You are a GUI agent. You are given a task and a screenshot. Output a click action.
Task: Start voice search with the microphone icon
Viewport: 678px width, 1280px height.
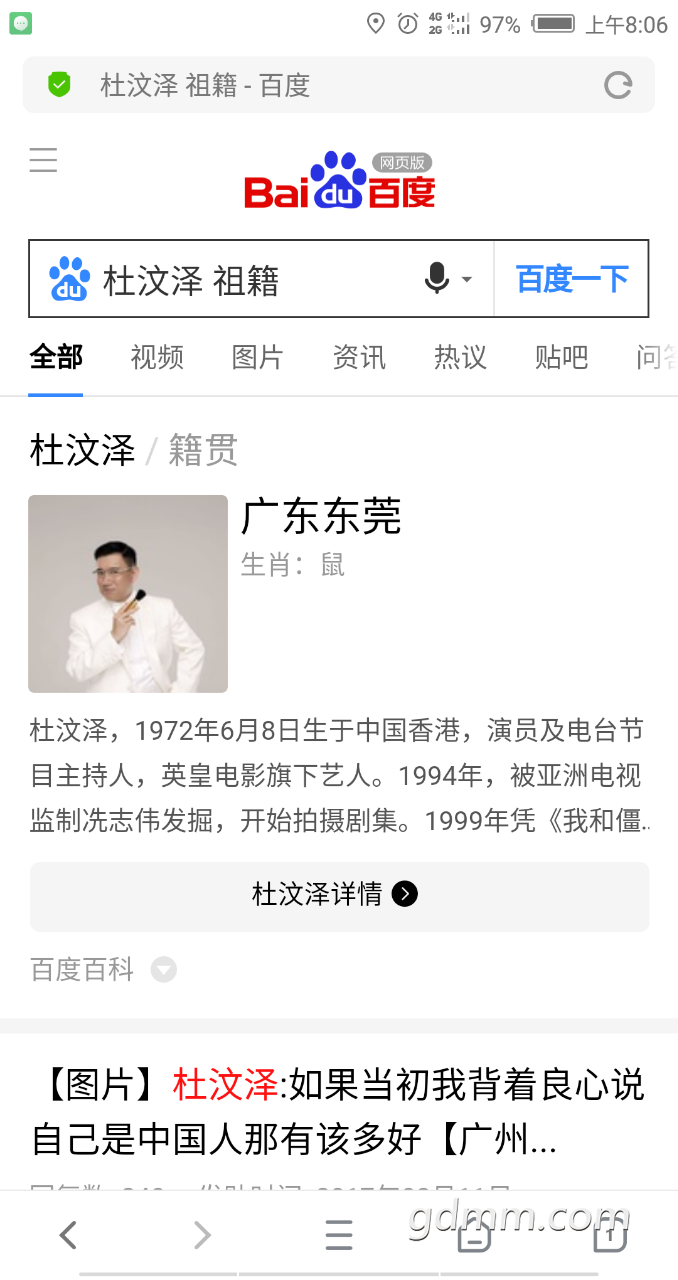437,279
